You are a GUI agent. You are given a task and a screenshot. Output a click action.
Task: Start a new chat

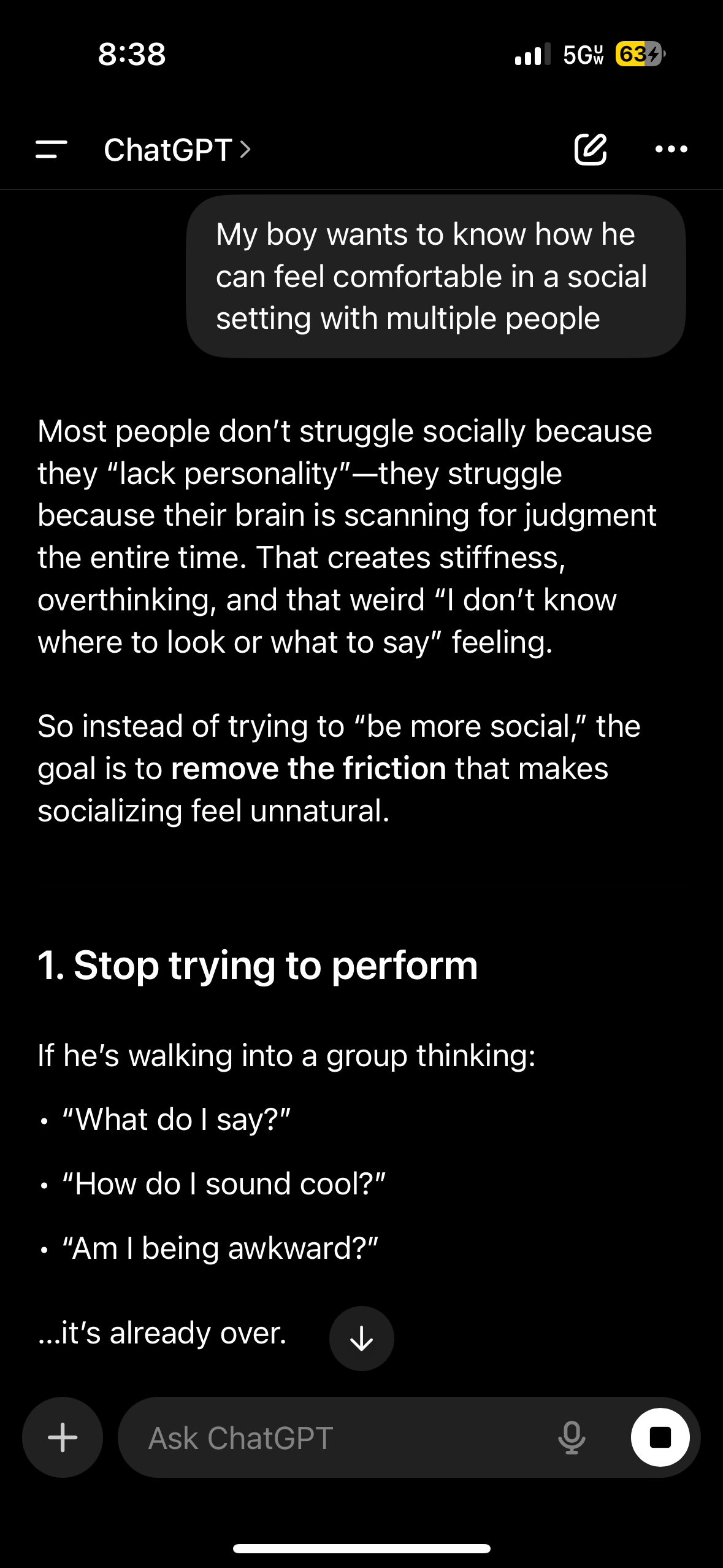(590, 150)
